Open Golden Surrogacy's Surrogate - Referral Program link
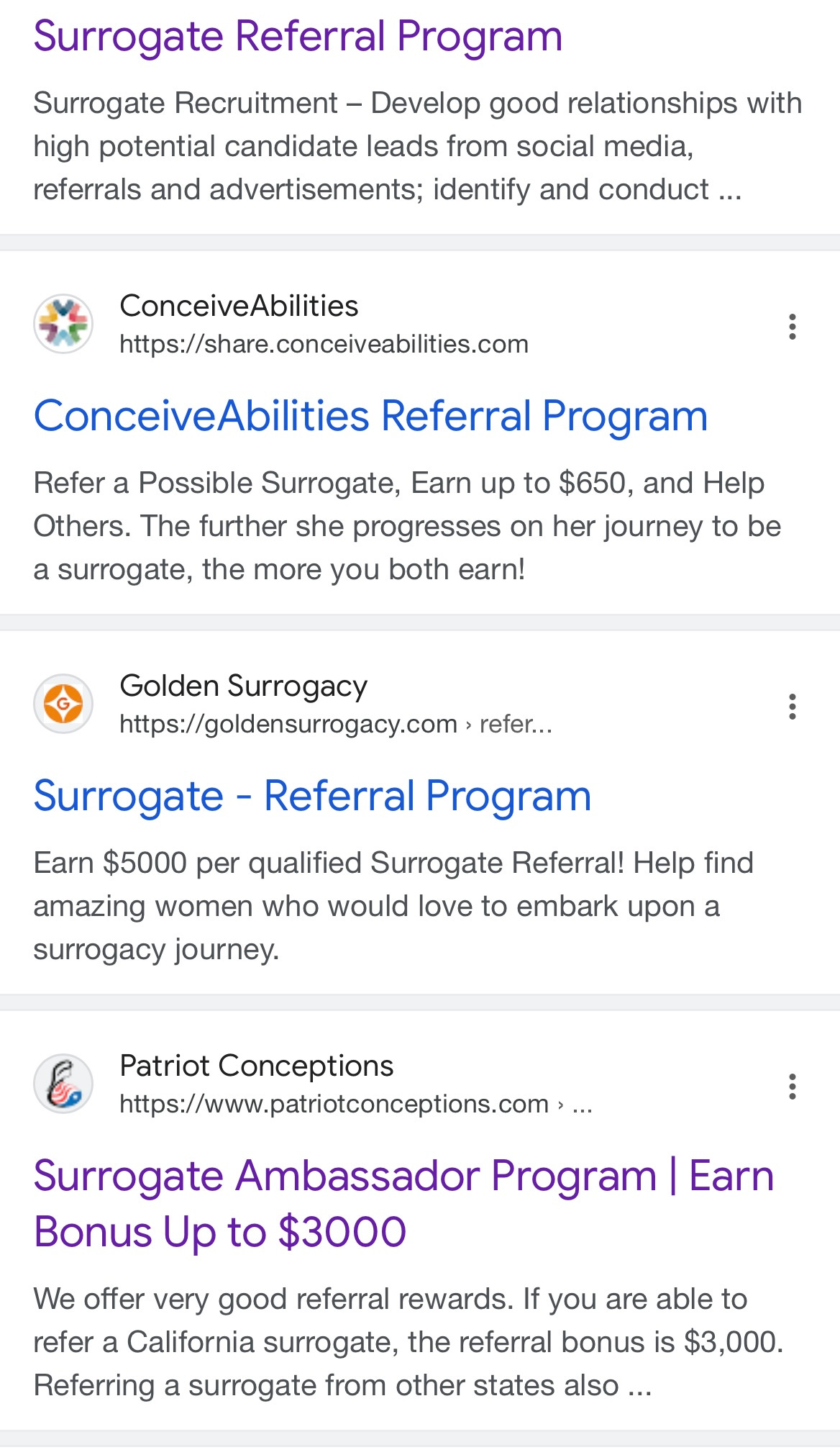 [x=312, y=796]
